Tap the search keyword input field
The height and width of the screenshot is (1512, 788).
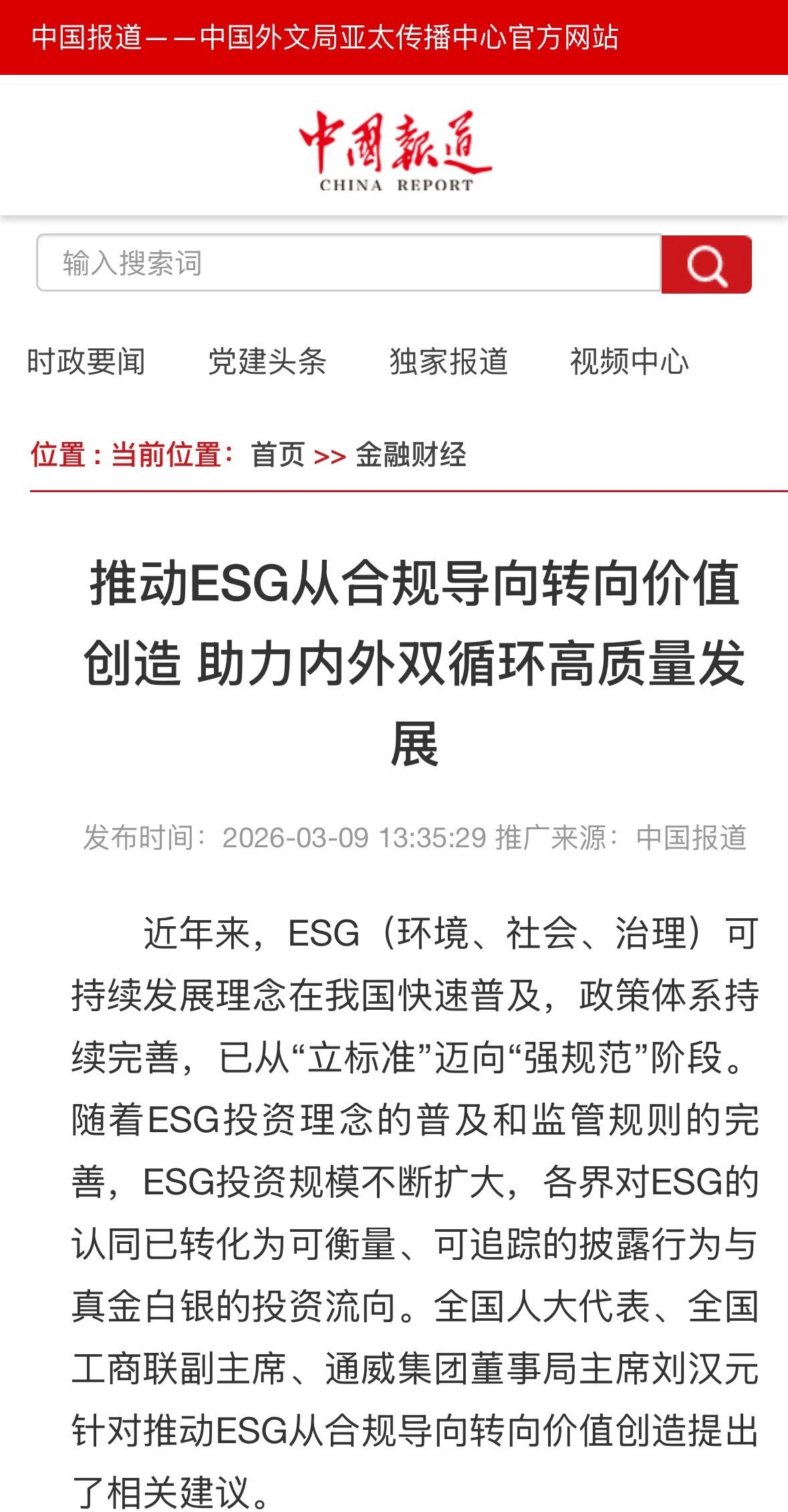[348, 263]
